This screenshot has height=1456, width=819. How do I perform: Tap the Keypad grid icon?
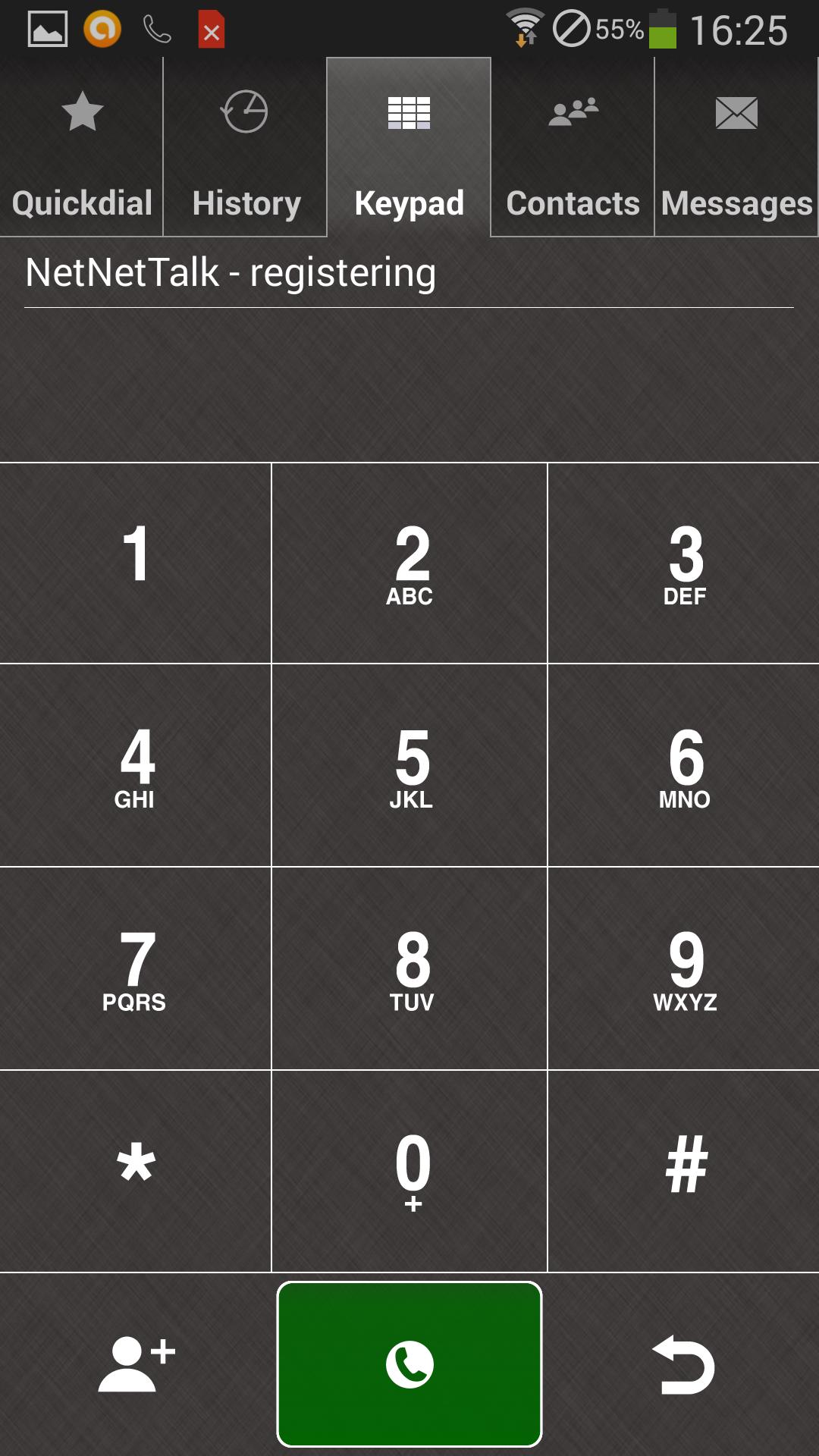(409, 112)
